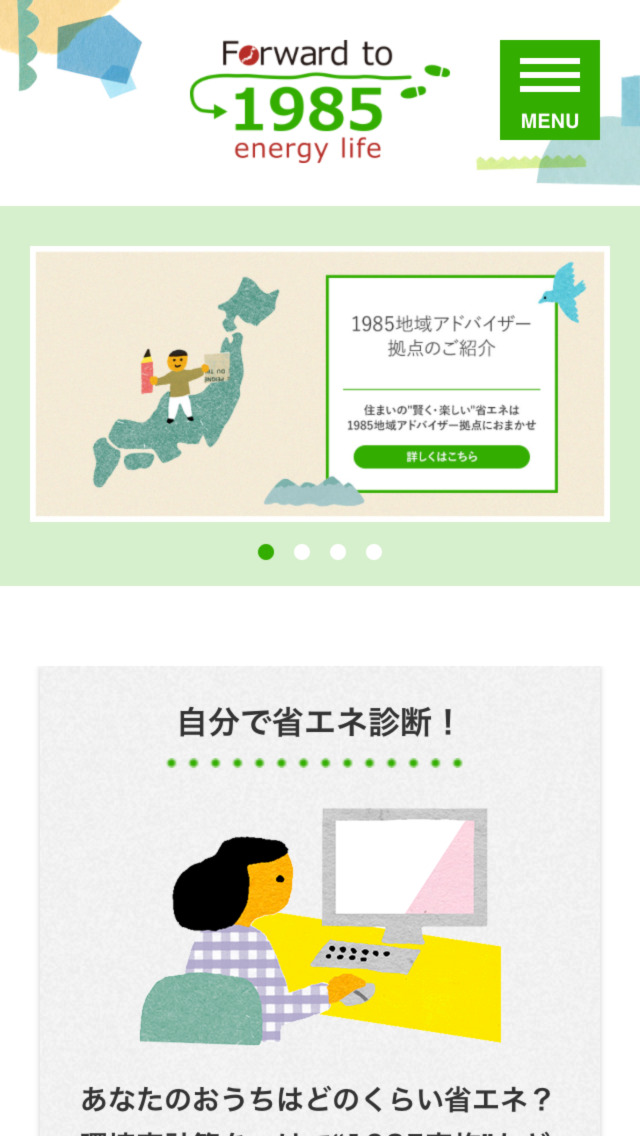
Task: Select the third carousel indicator dot
Action: 338,552
